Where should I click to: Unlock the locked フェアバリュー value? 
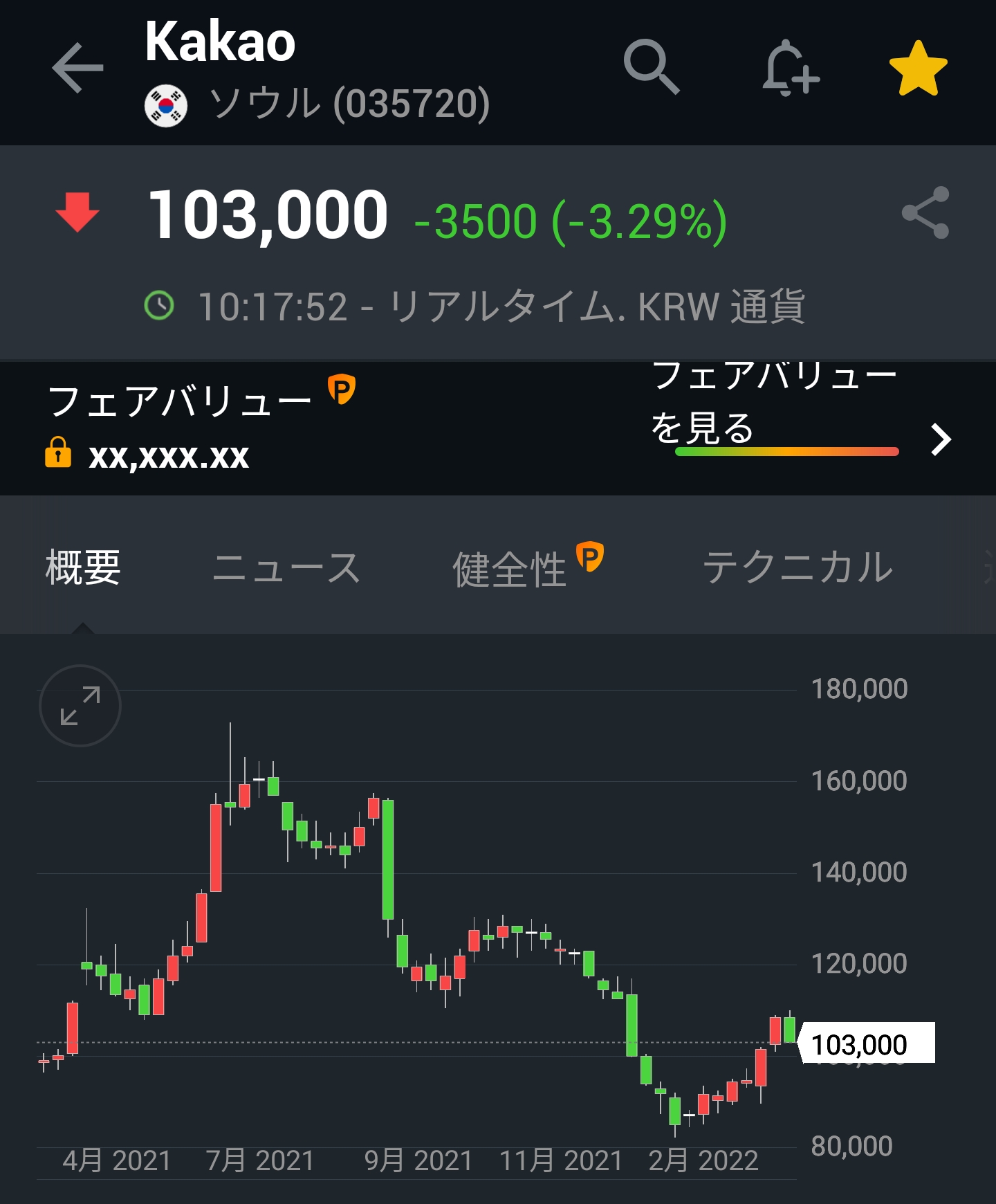(x=147, y=455)
